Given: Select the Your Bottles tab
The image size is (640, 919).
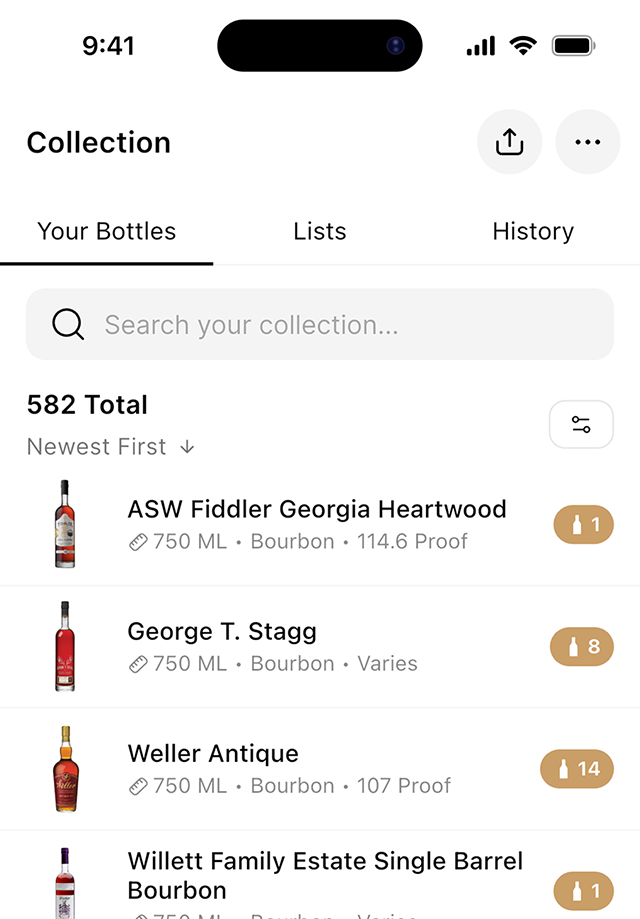Looking at the screenshot, I should coord(107,232).
